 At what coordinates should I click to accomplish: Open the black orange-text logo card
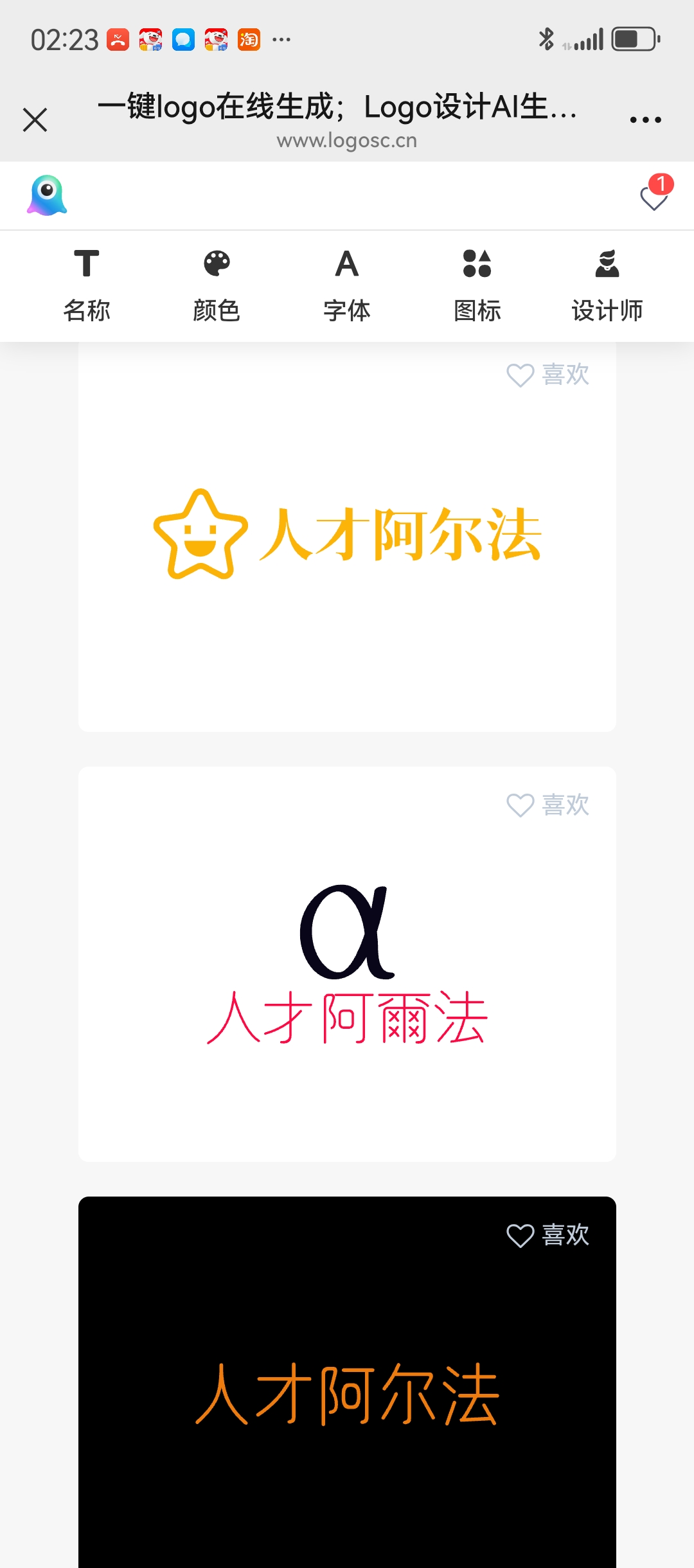pos(347,1382)
